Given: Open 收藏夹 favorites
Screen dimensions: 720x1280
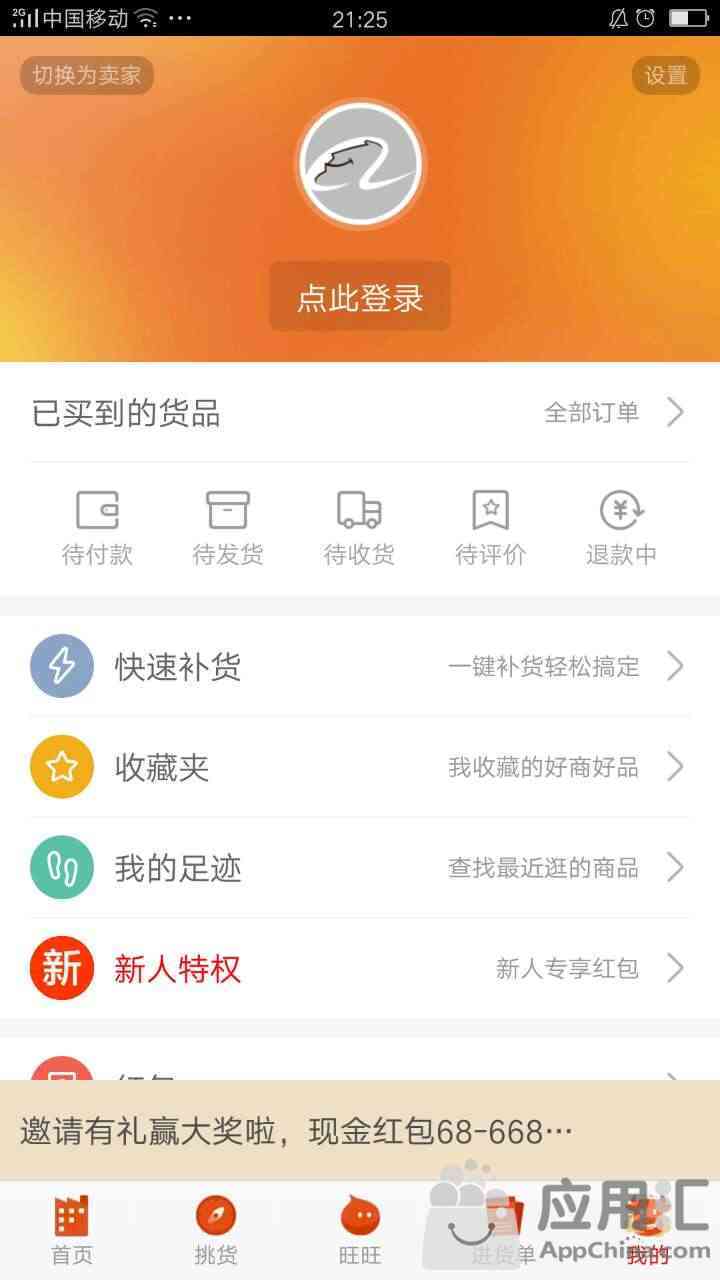Looking at the screenshot, I should [x=360, y=767].
